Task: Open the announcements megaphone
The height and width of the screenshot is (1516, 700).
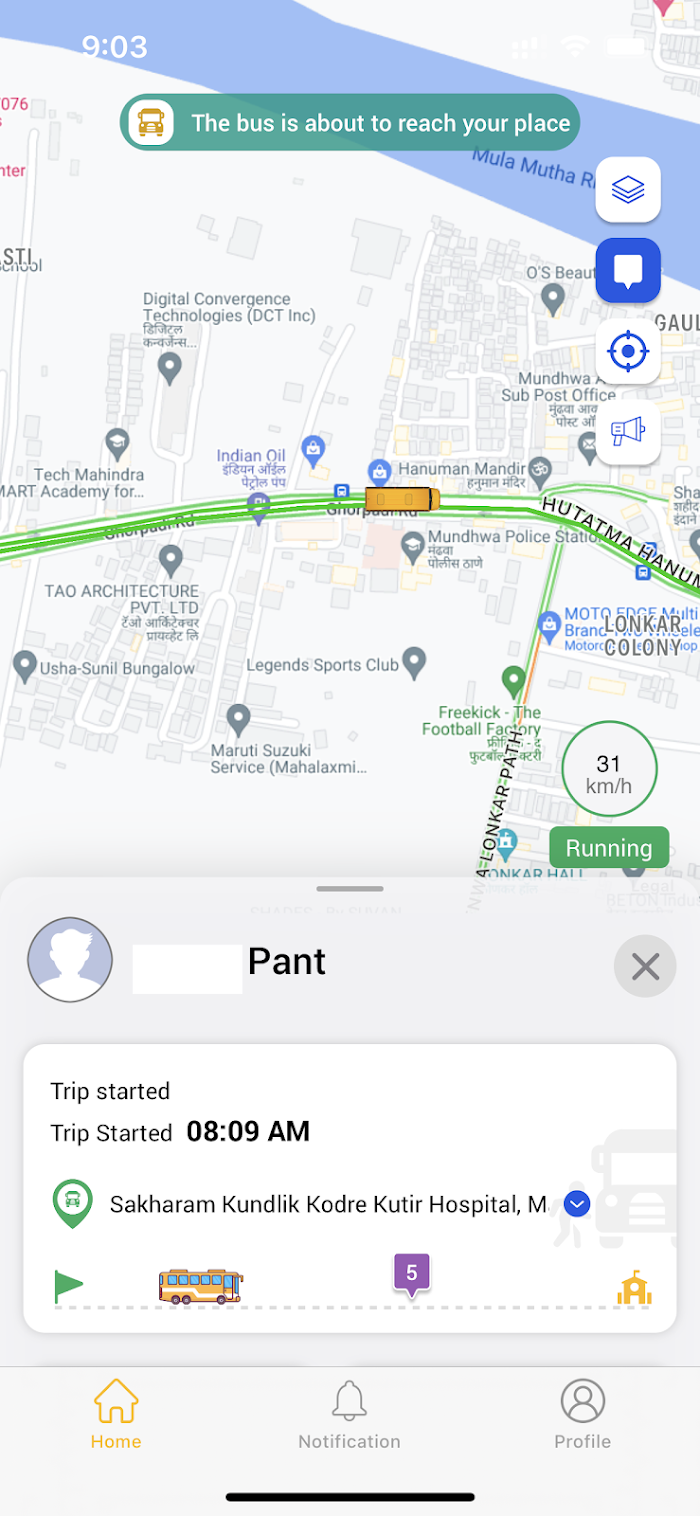Action: pyautogui.click(x=628, y=432)
